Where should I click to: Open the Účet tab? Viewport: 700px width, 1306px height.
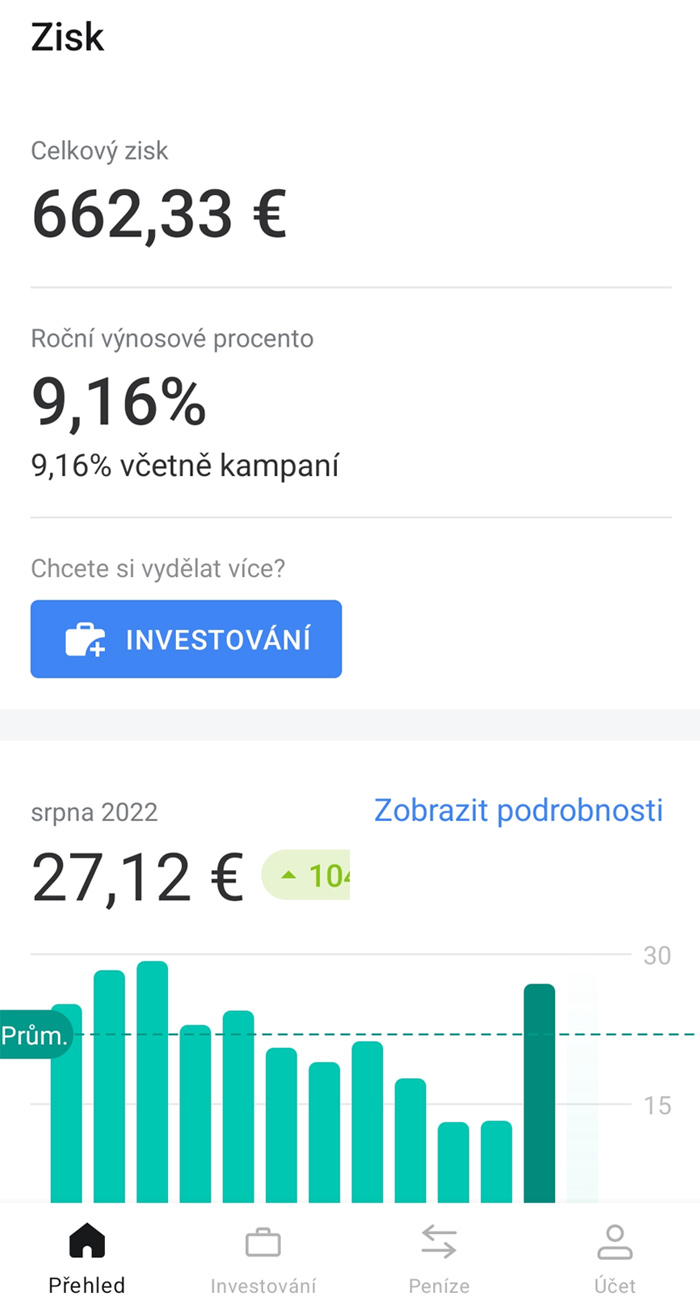point(613,1259)
